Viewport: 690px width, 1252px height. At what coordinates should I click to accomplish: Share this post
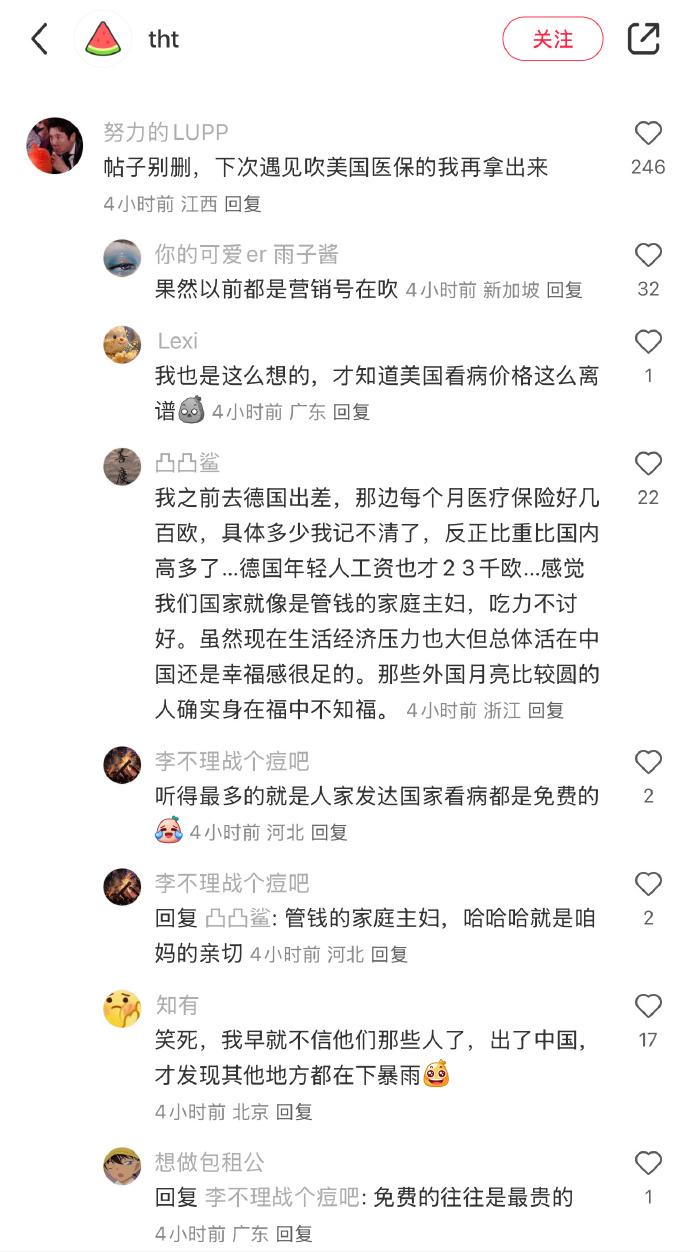click(643, 39)
